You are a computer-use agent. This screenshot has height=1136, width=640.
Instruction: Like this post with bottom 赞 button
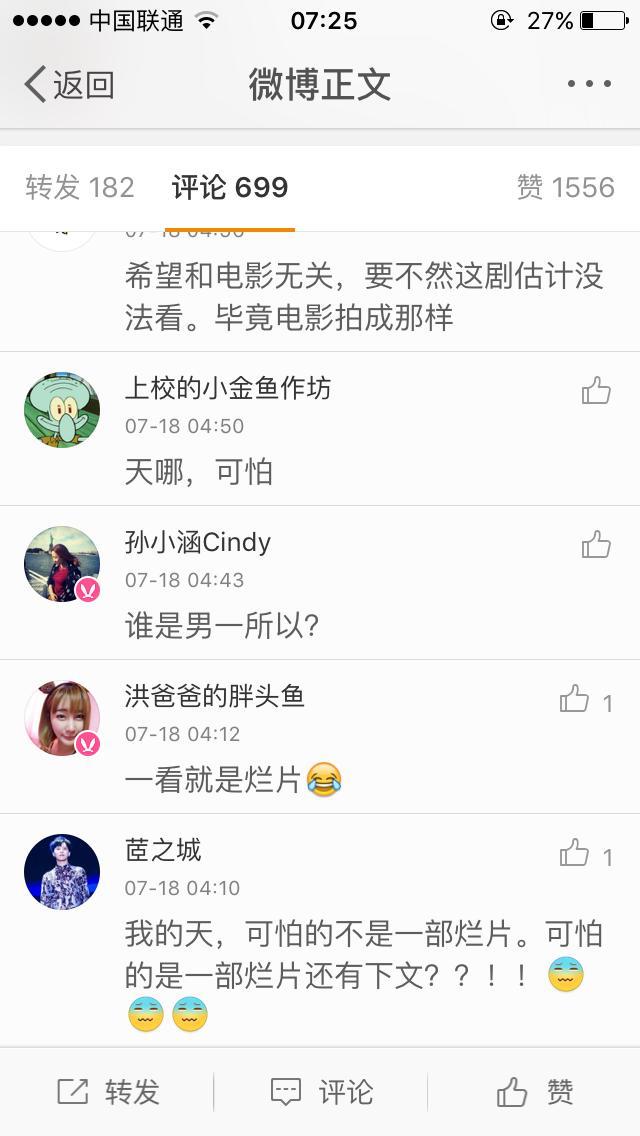pyautogui.click(x=535, y=1092)
